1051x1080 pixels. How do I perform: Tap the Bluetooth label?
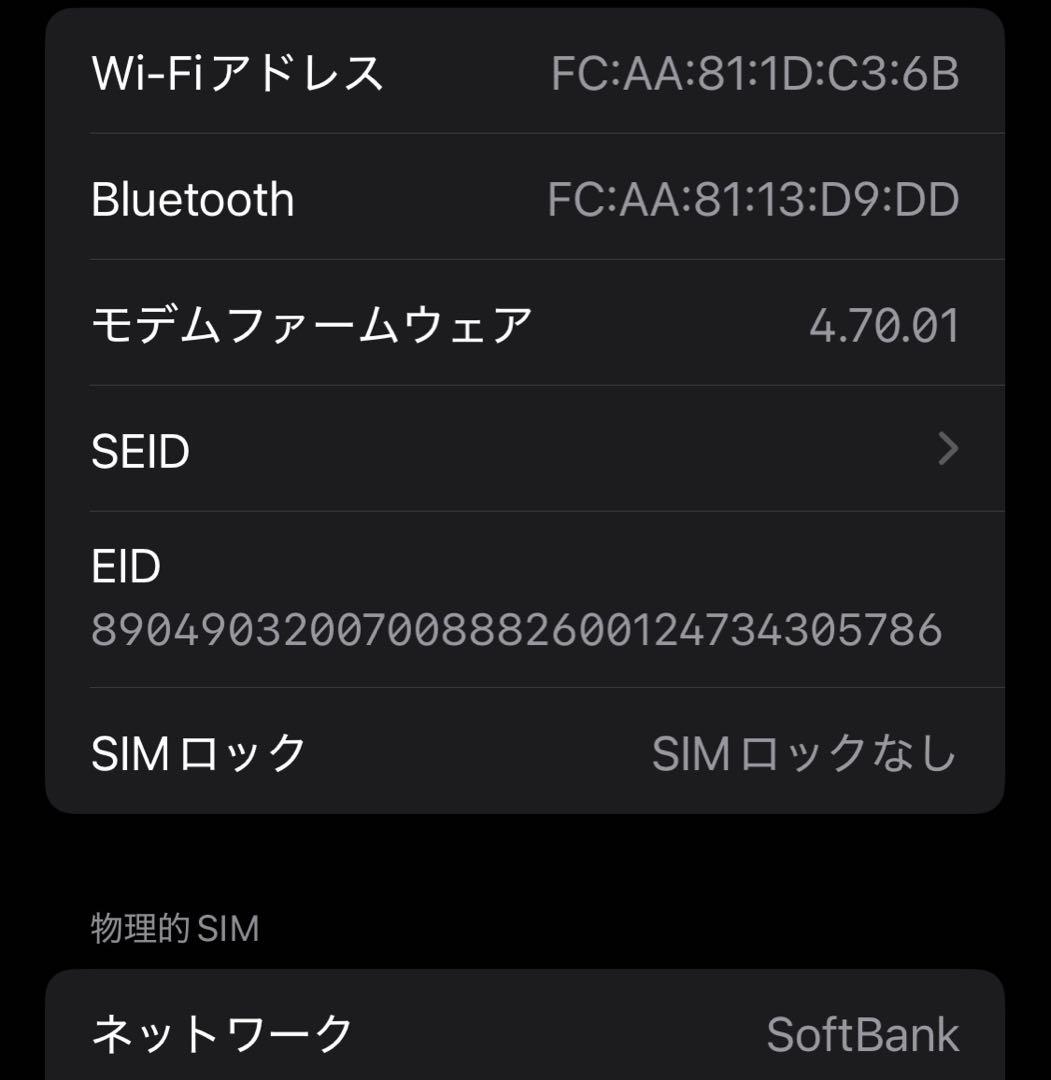pyautogui.click(x=193, y=199)
